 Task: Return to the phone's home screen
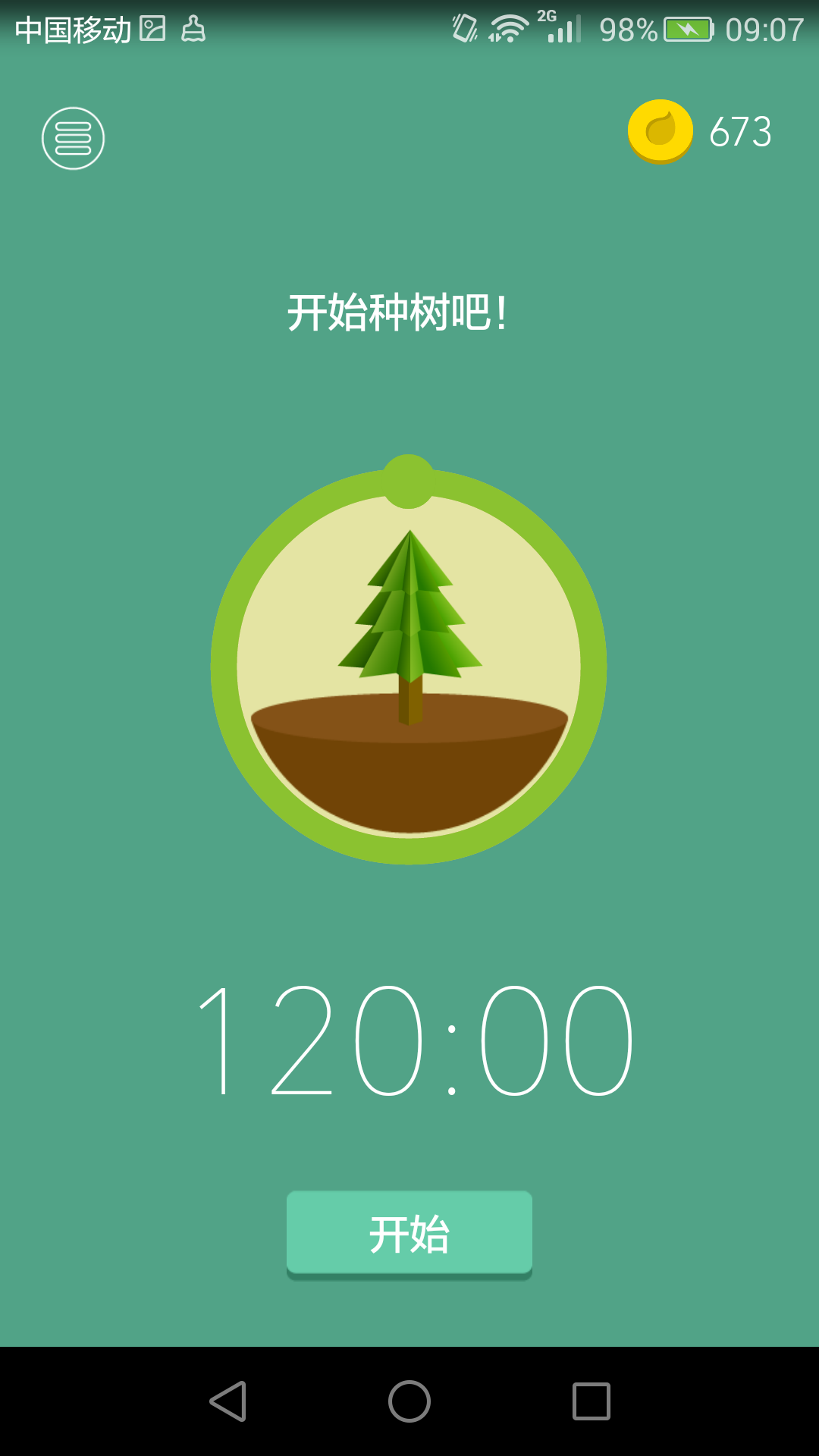coord(409,1401)
